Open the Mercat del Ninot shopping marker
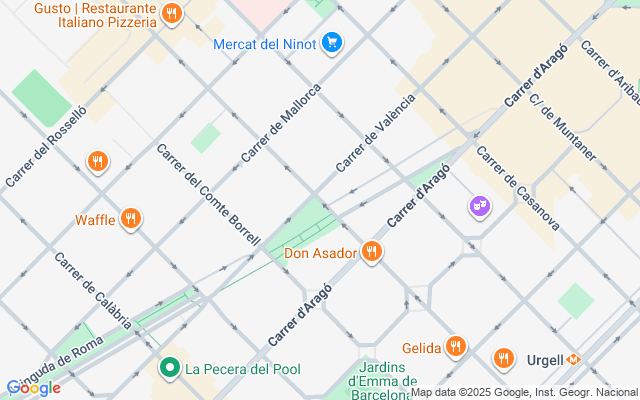Image resolution: width=640 pixels, height=400 pixels. (333, 43)
